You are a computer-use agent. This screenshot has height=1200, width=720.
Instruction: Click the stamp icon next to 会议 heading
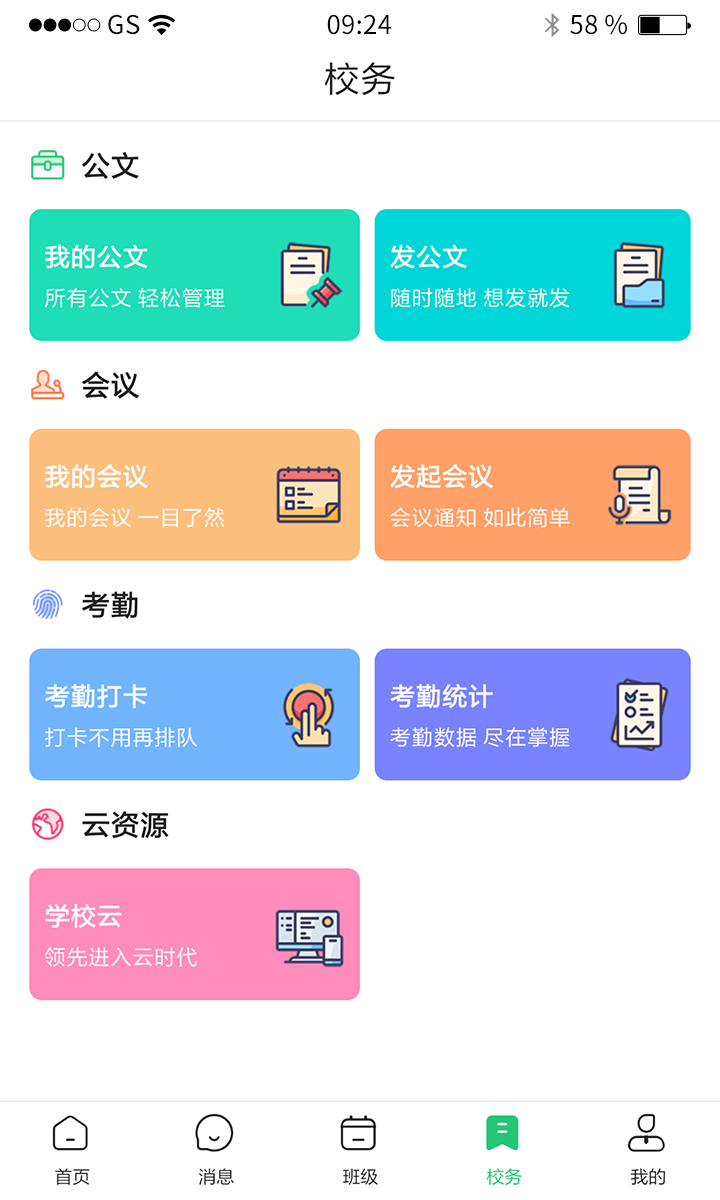click(47, 384)
